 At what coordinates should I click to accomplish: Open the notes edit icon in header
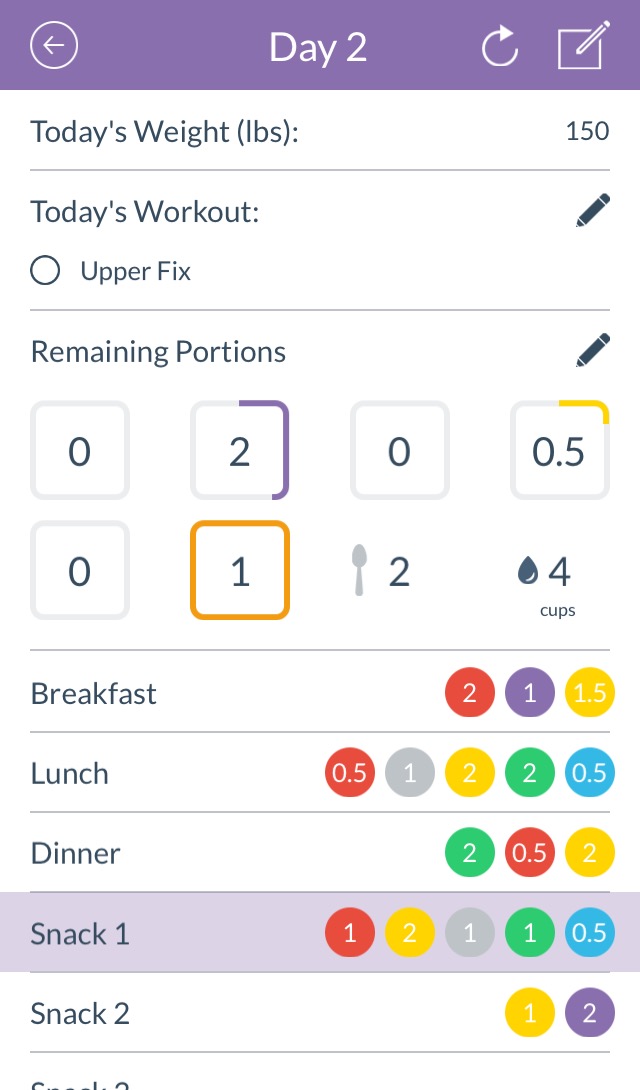(x=584, y=45)
